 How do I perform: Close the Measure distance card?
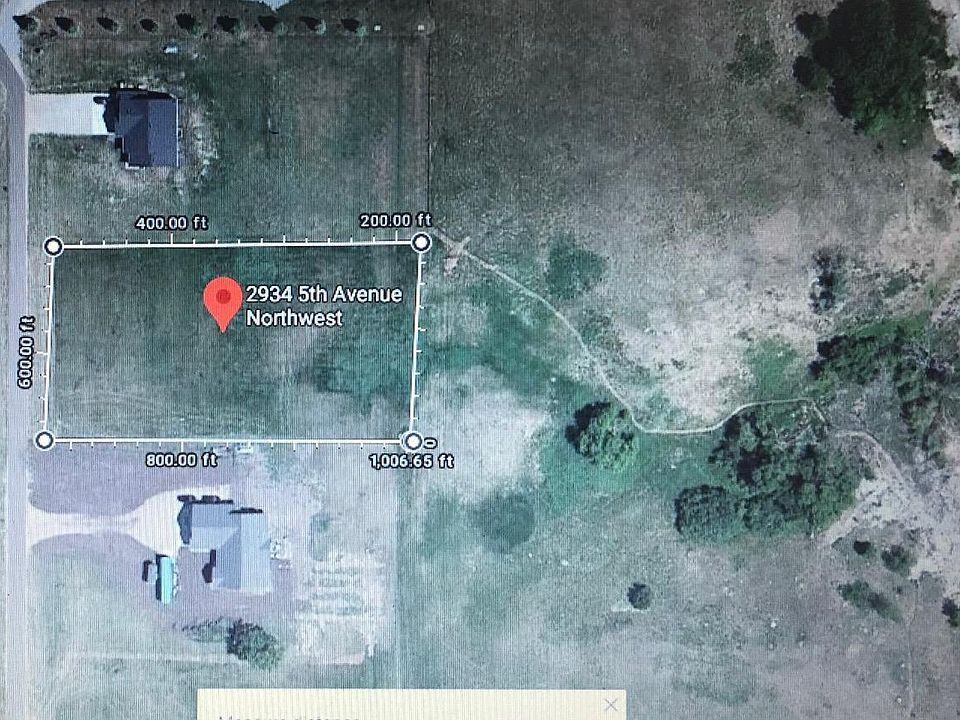pyautogui.click(x=611, y=704)
